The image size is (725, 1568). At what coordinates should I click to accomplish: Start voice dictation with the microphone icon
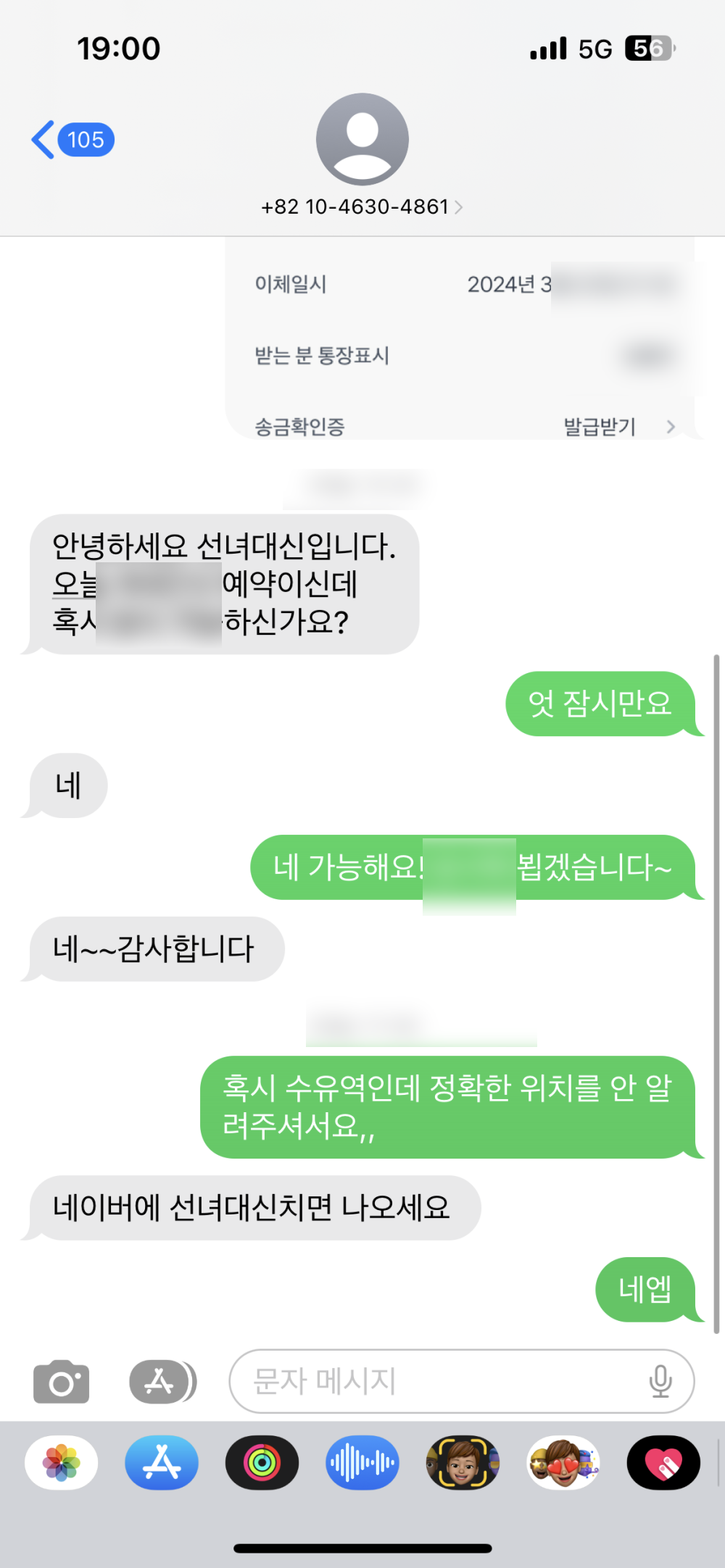(660, 1382)
